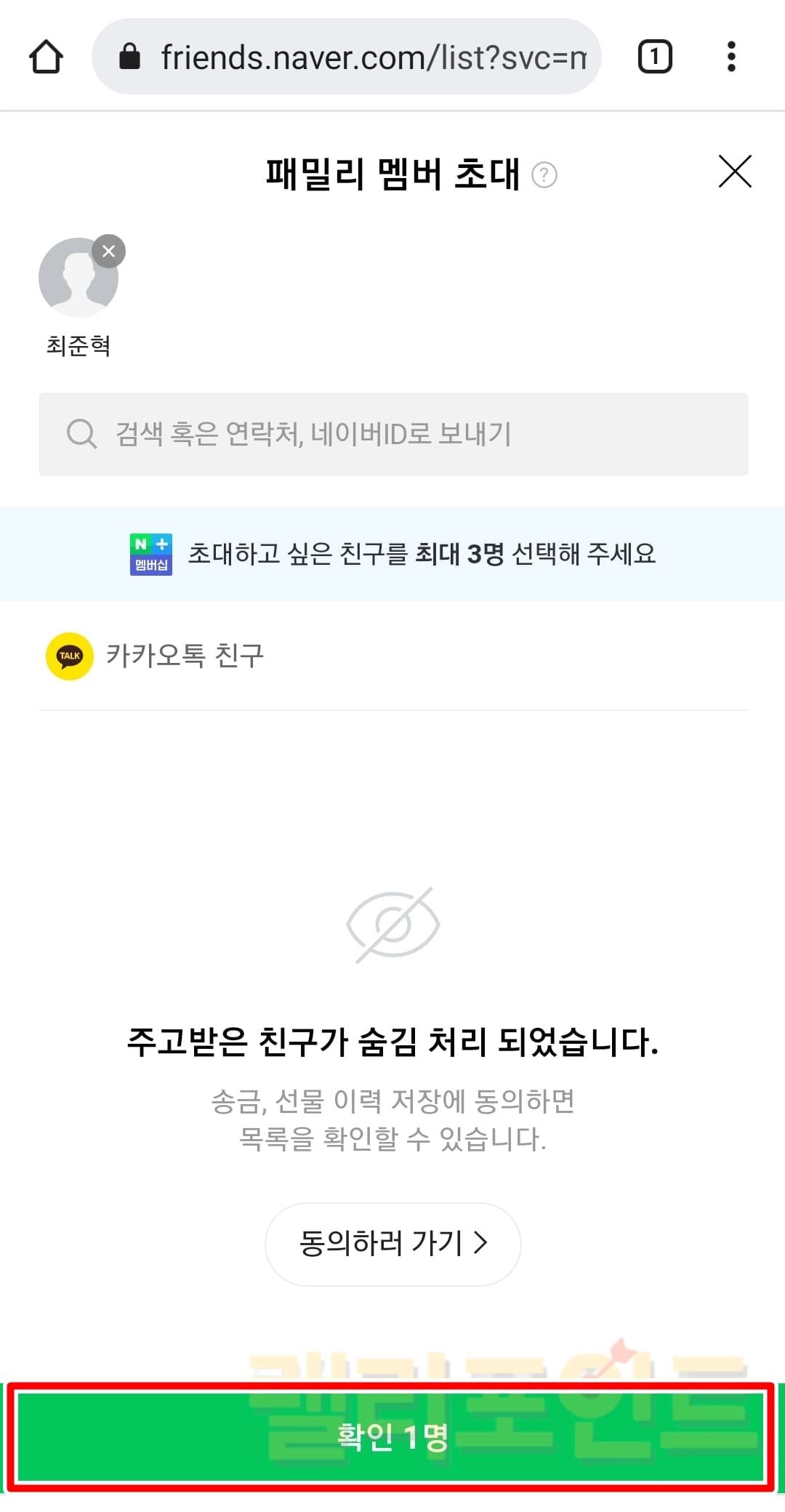Open the browser tab switcher

click(654, 57)
